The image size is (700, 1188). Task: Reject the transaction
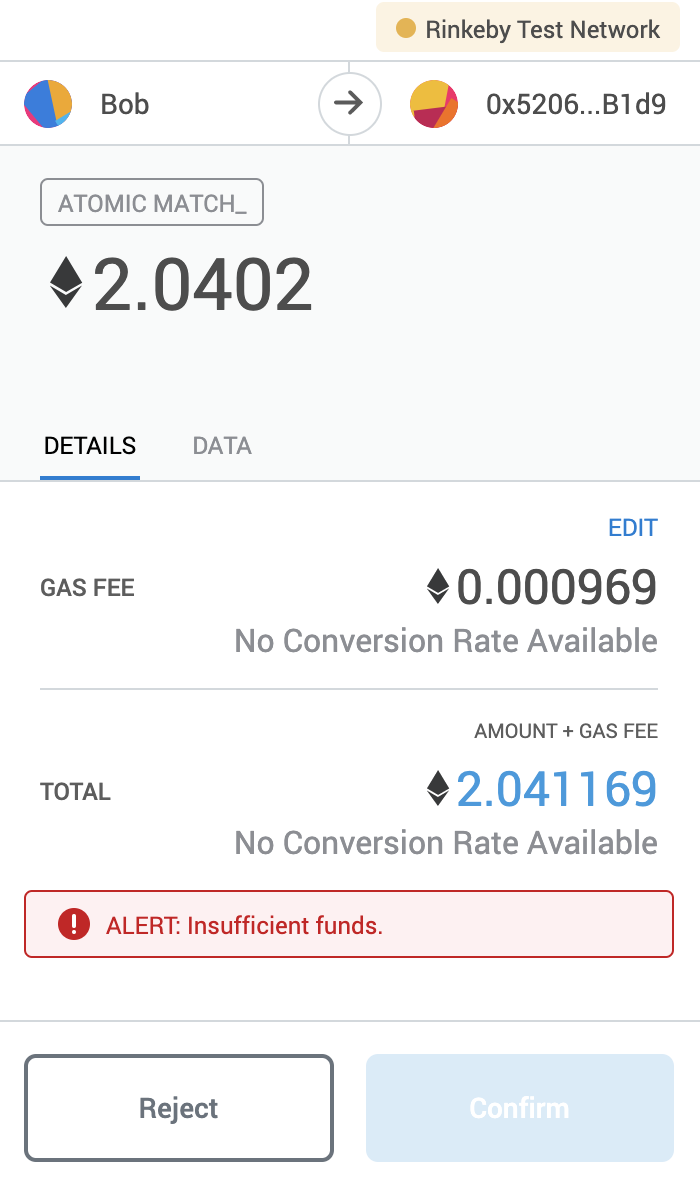[x=179, y=1108]
